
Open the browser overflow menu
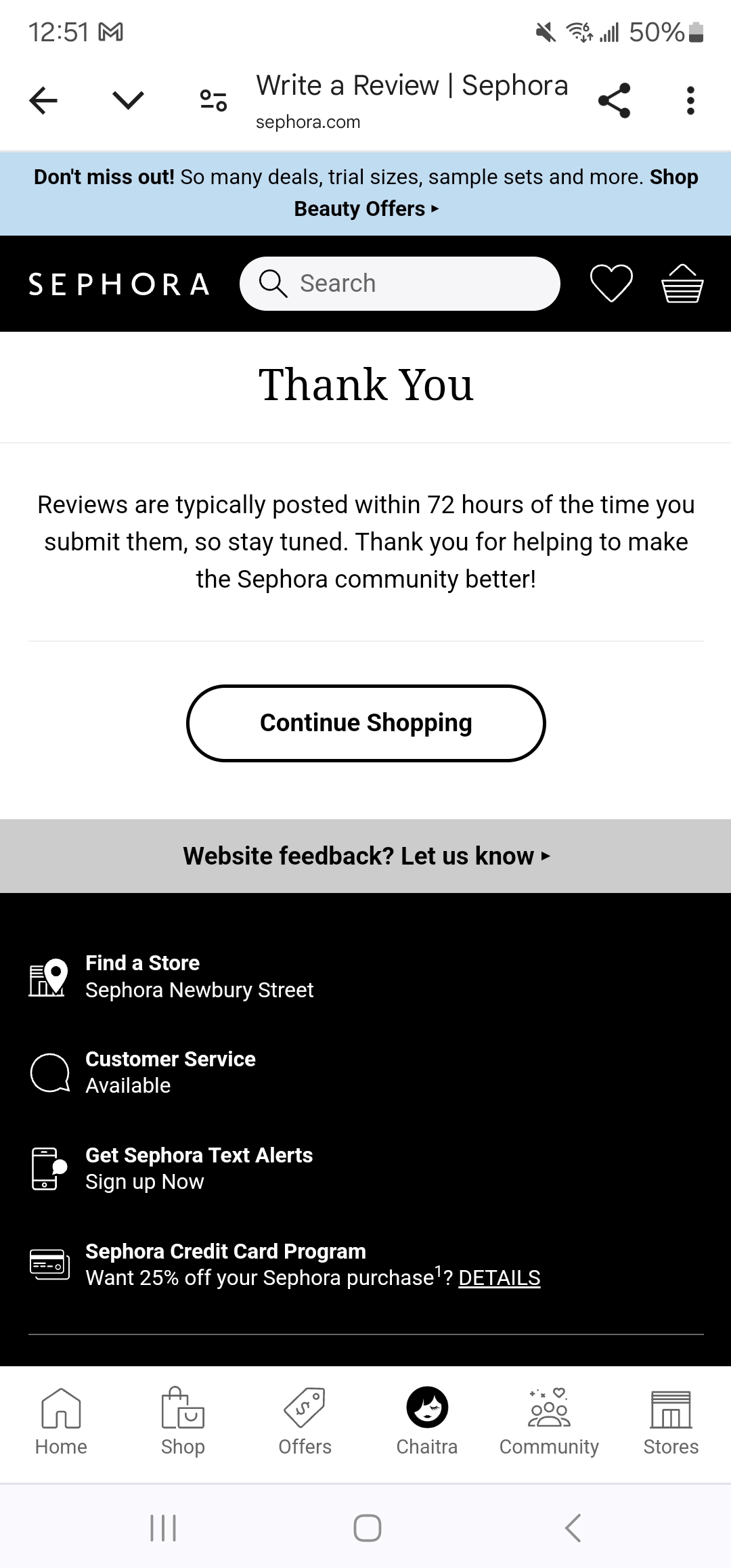coord(690,101)
